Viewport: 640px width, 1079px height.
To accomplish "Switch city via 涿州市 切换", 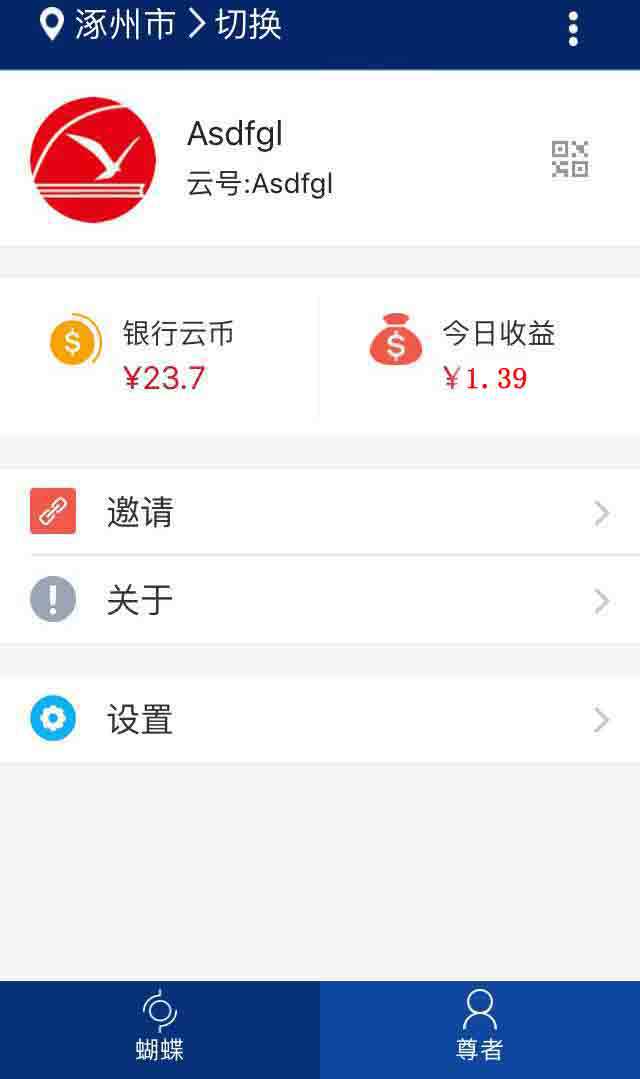I will 160,24.
